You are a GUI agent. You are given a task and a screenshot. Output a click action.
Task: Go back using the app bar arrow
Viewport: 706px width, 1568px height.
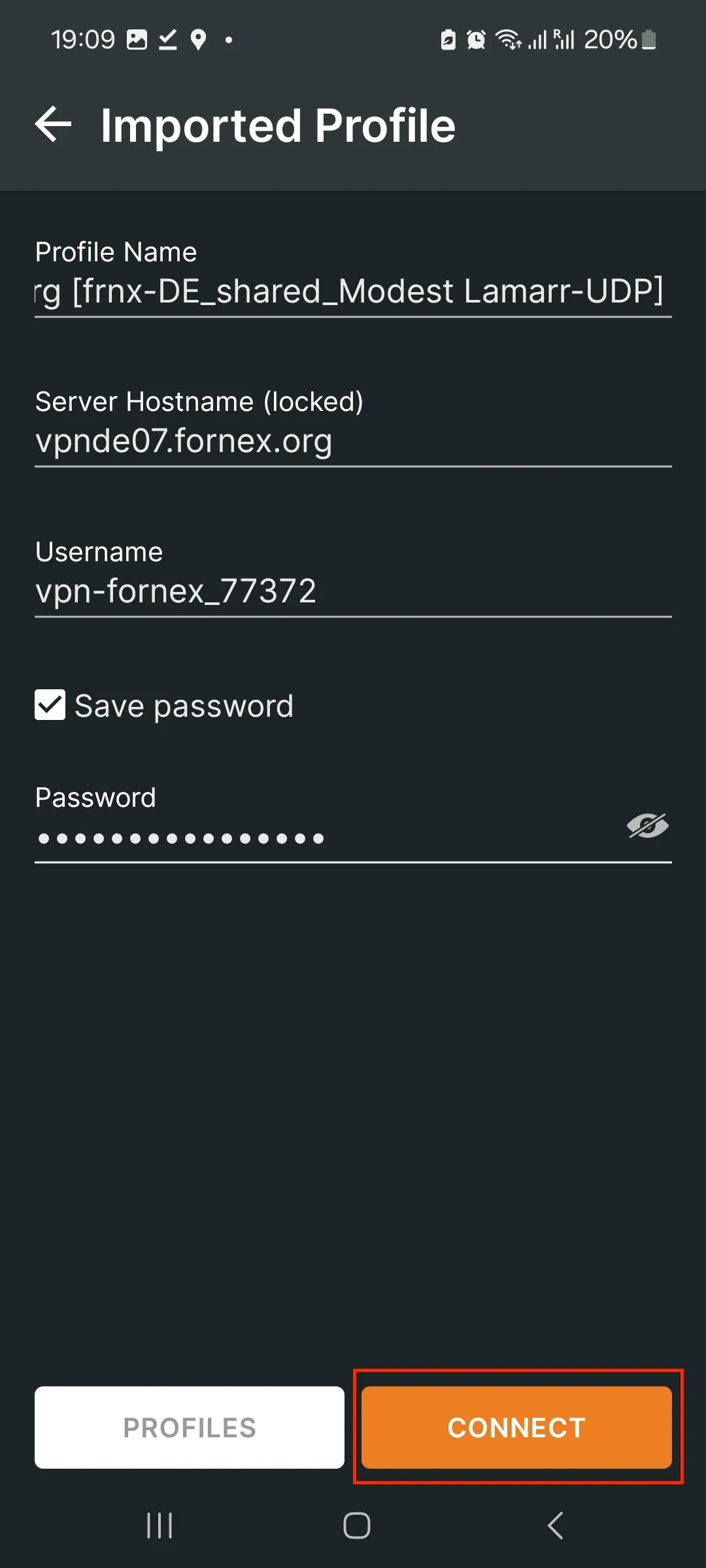54,124
